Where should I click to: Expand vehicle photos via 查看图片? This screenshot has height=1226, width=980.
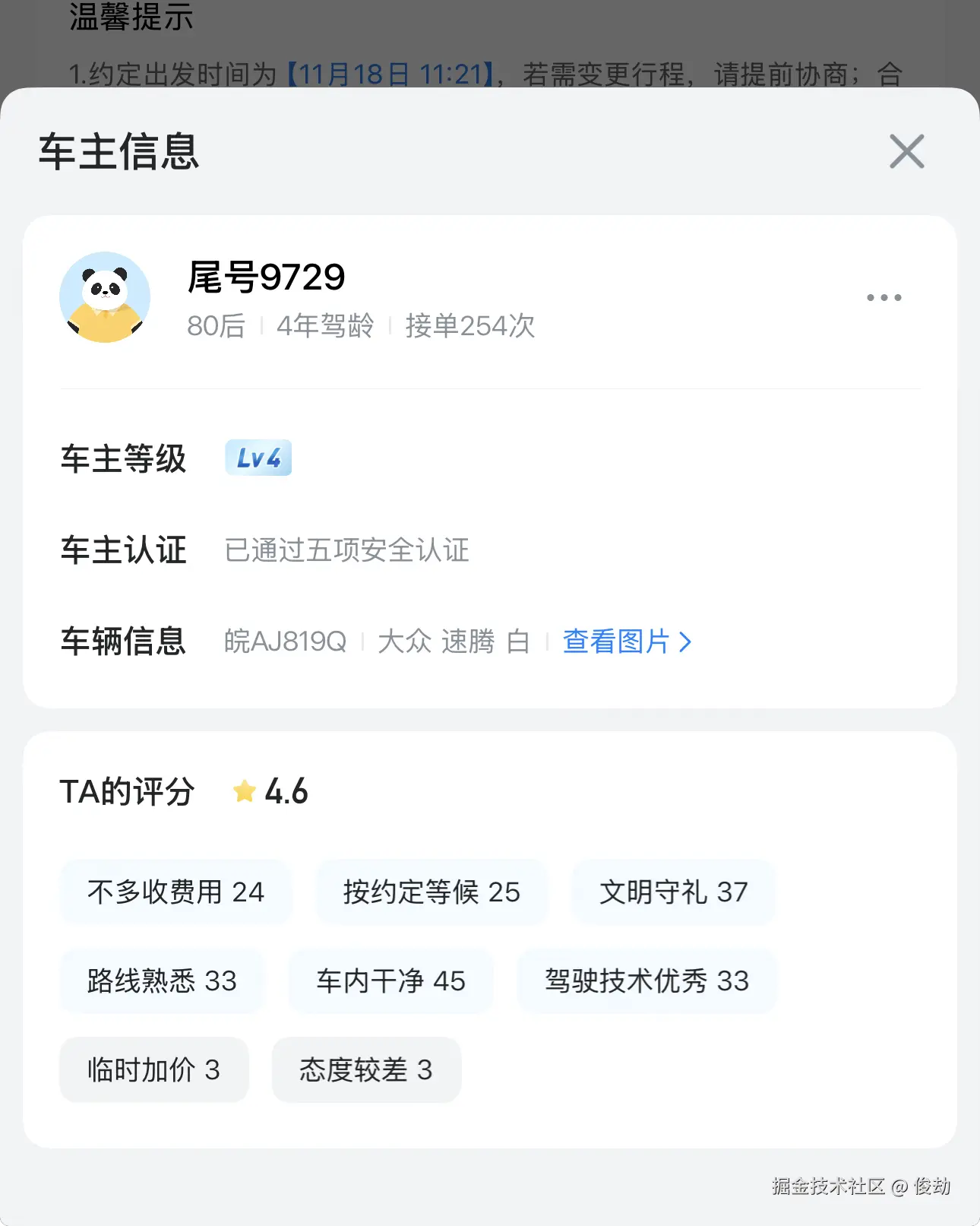615,642
